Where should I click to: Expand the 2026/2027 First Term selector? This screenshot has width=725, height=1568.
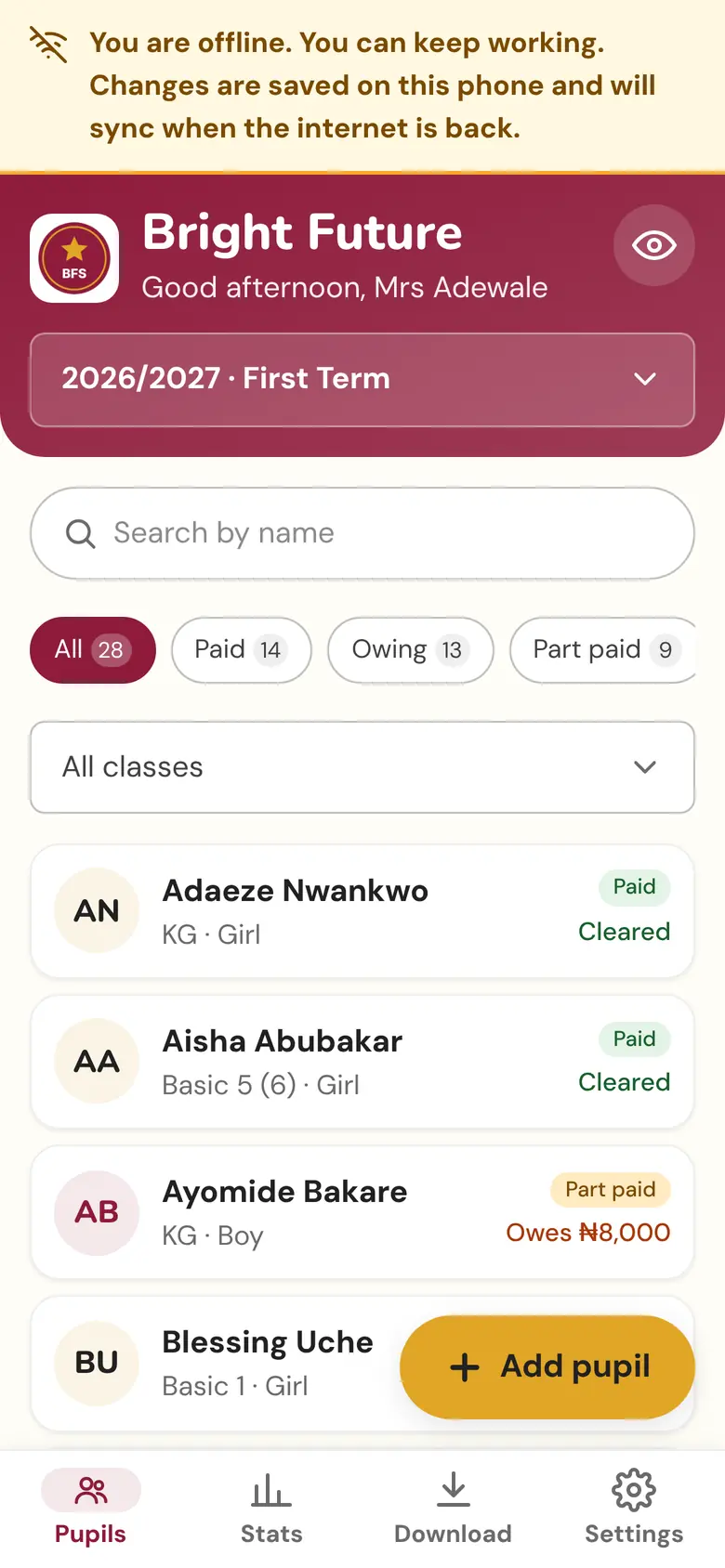pos(362,380)
